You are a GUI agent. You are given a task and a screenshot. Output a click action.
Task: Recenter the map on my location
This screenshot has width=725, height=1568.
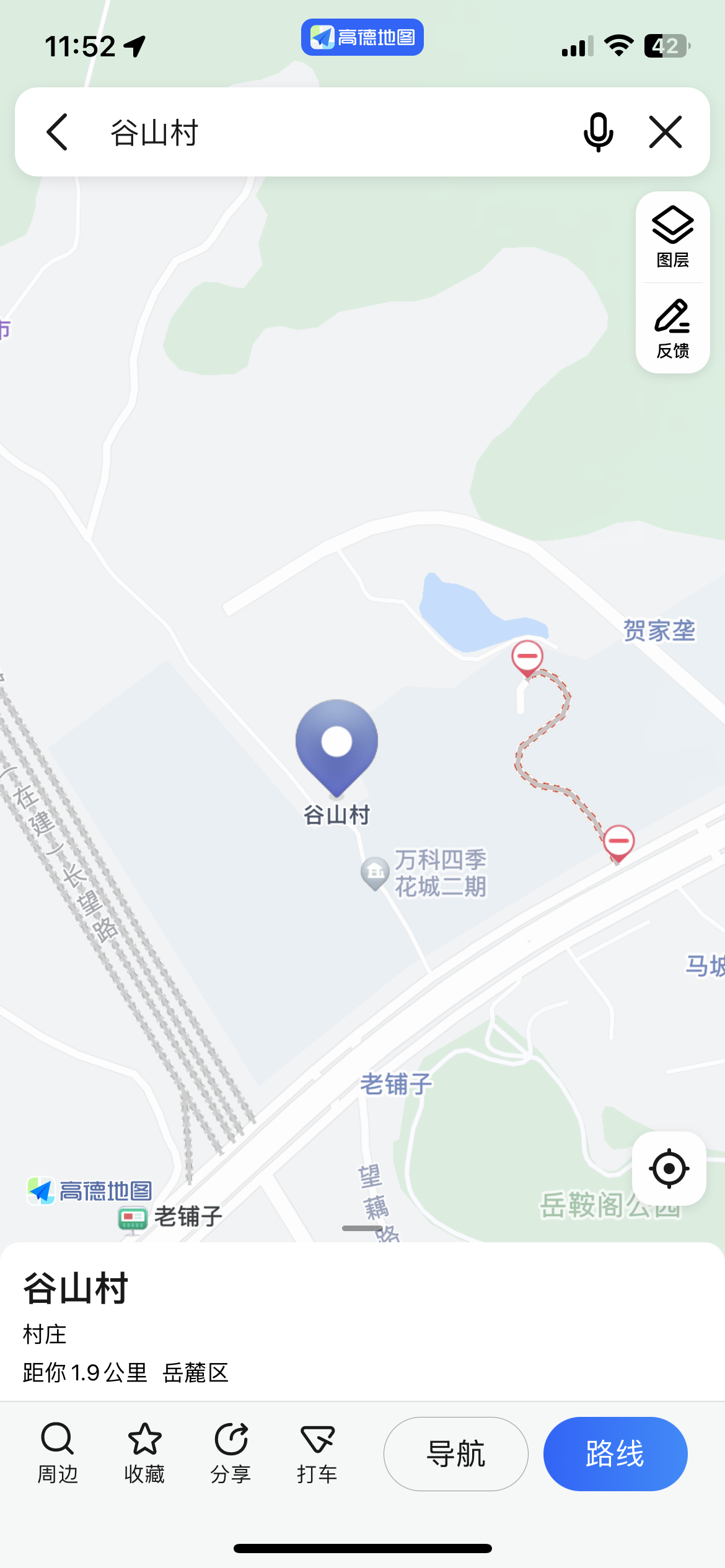(669, 1169)
